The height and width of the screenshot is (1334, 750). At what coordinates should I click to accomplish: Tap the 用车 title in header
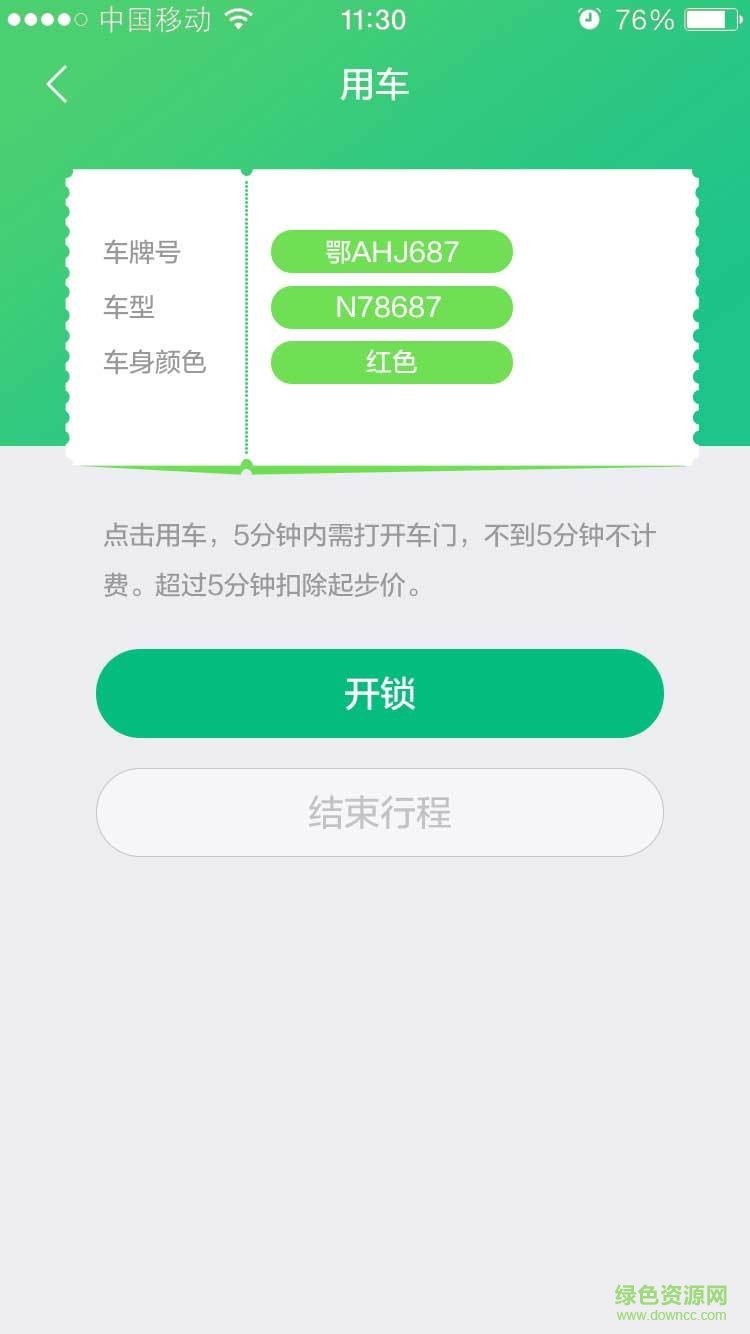tap(375, 85)
